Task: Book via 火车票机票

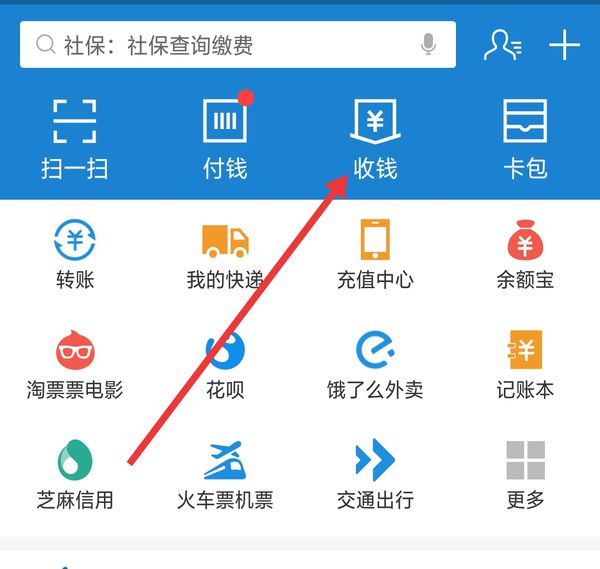Action: pos(225,475)
